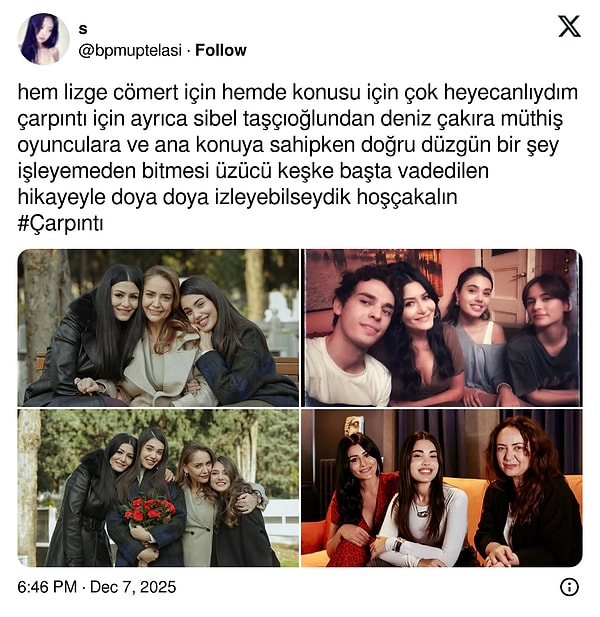This screenshot has width=600, height=617.
Task: Open the 6:46 PM · Dec 7, 2025 timestamp
Action: (96, 587)
